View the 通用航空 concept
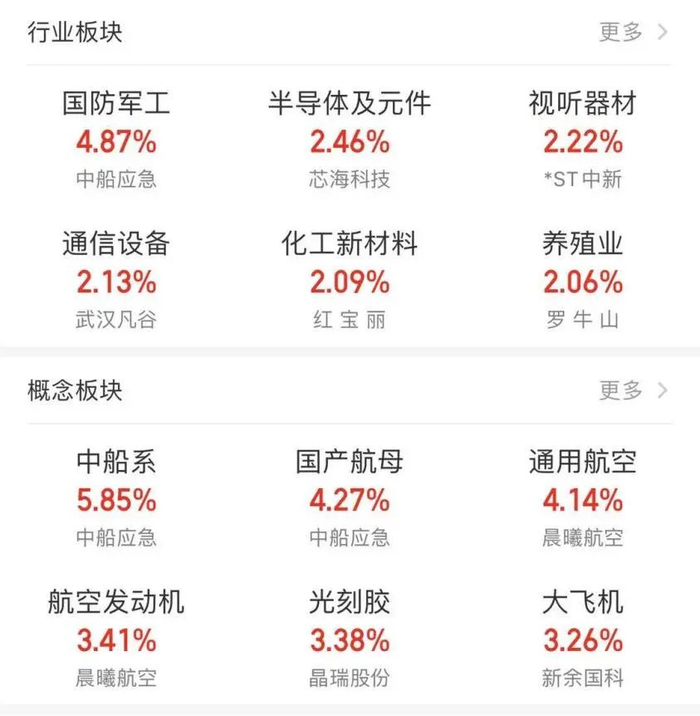Screen dimensions: 700x716 point(583,498)
